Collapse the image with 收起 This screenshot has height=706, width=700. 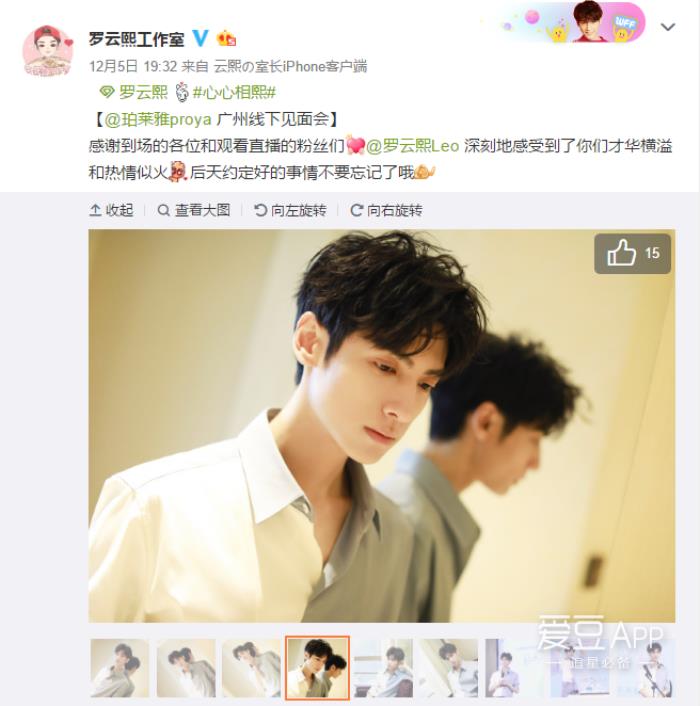coord(112,210)
